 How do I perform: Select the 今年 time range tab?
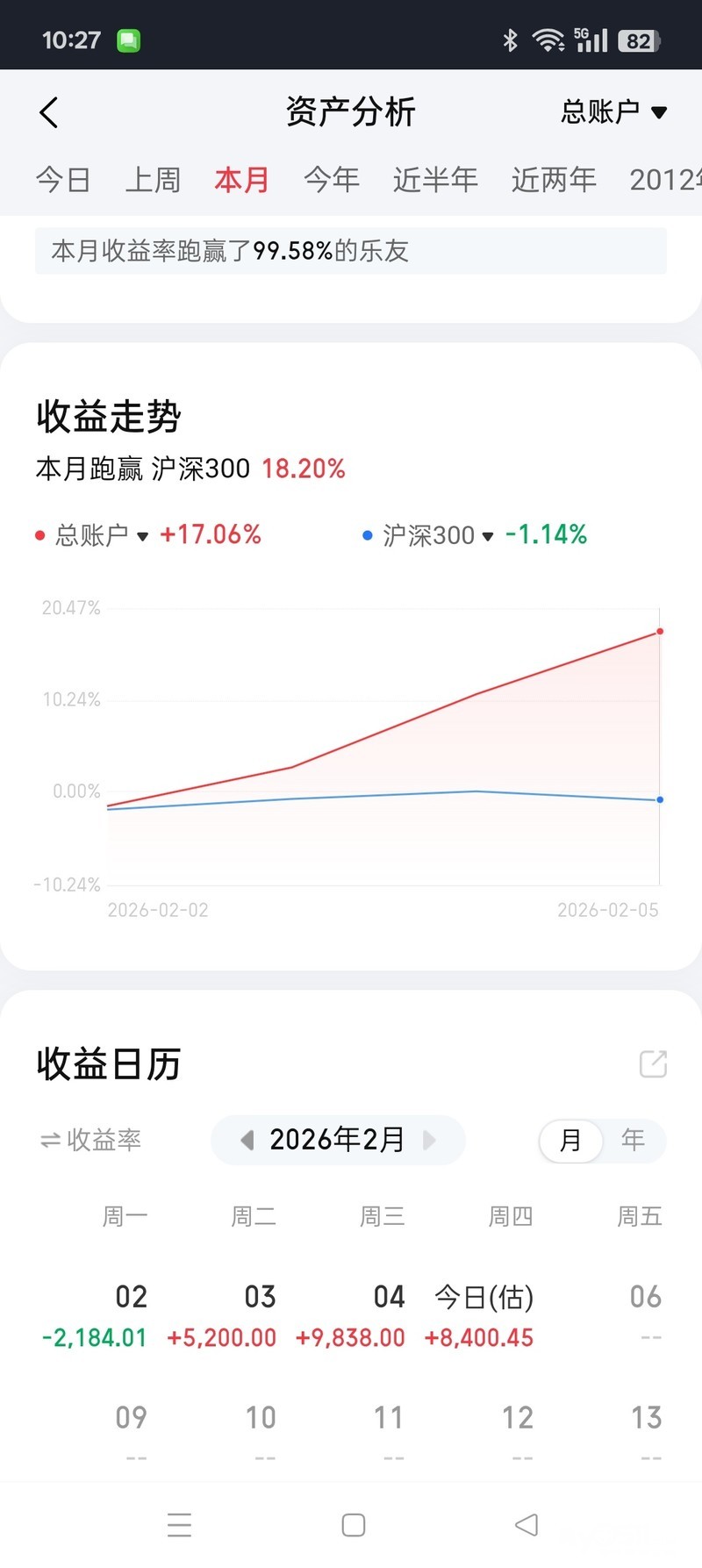point(332,180)
